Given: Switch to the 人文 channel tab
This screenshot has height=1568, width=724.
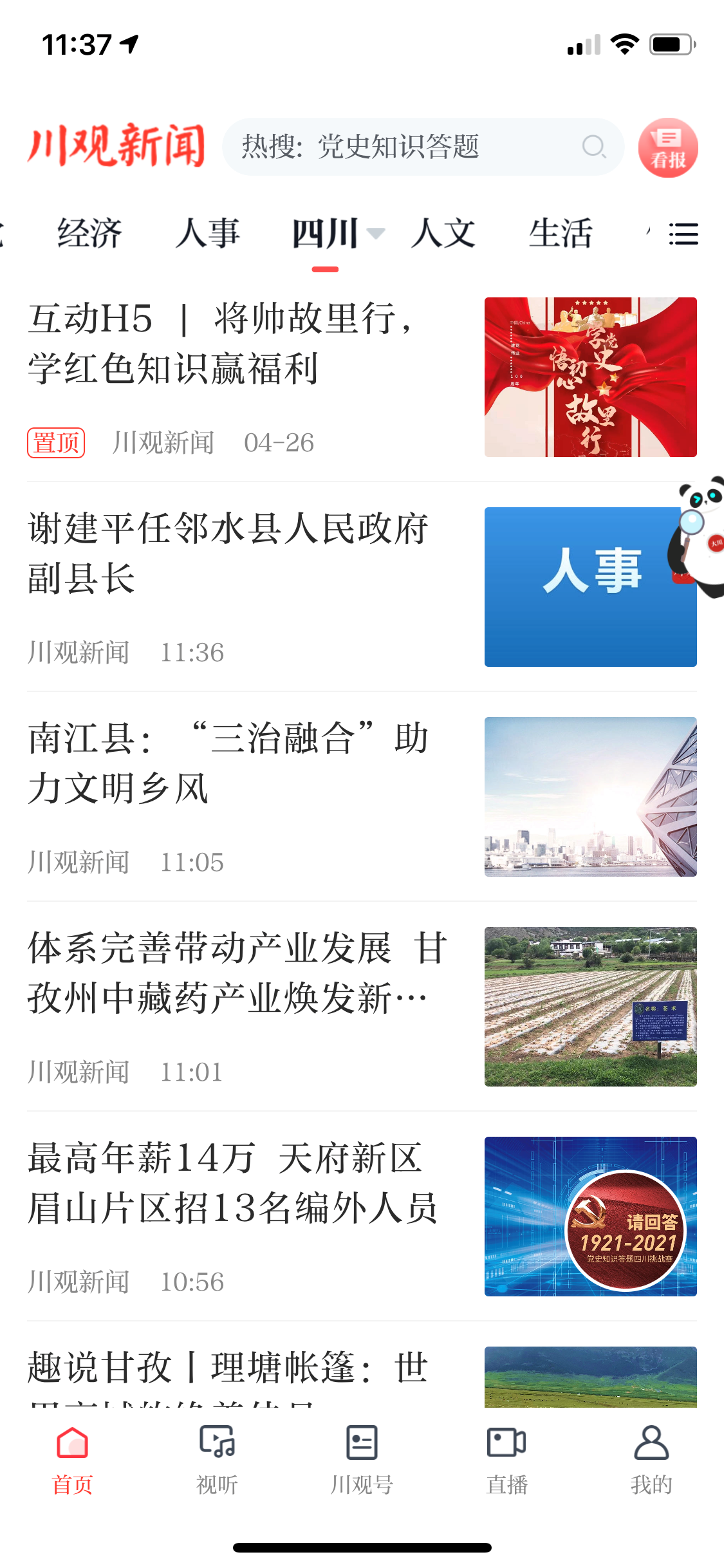Looking at the screenshot, I should [443, 233].
